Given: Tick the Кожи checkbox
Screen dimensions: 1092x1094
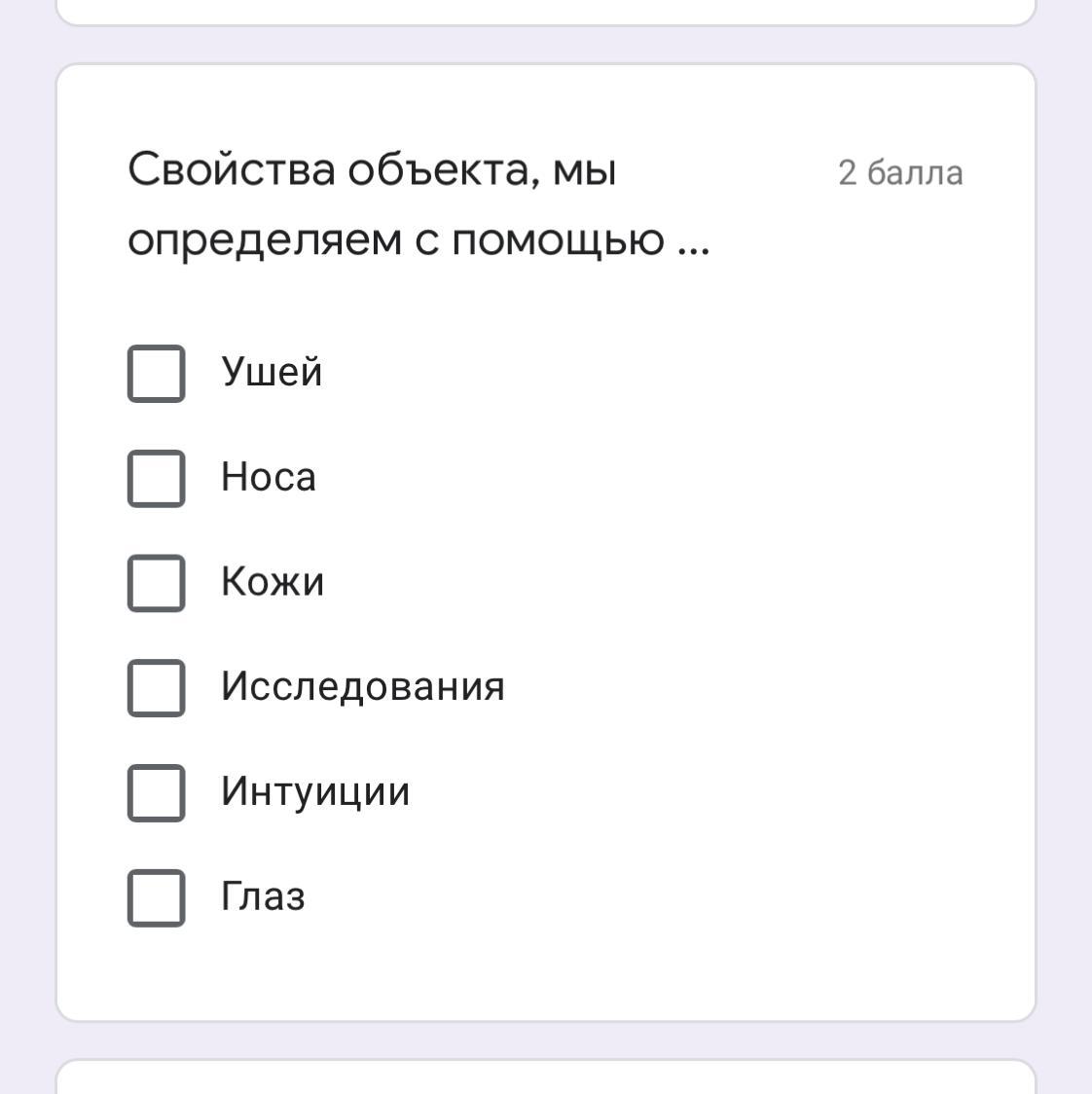Looking at the screenshot, I should coord(156,583).
